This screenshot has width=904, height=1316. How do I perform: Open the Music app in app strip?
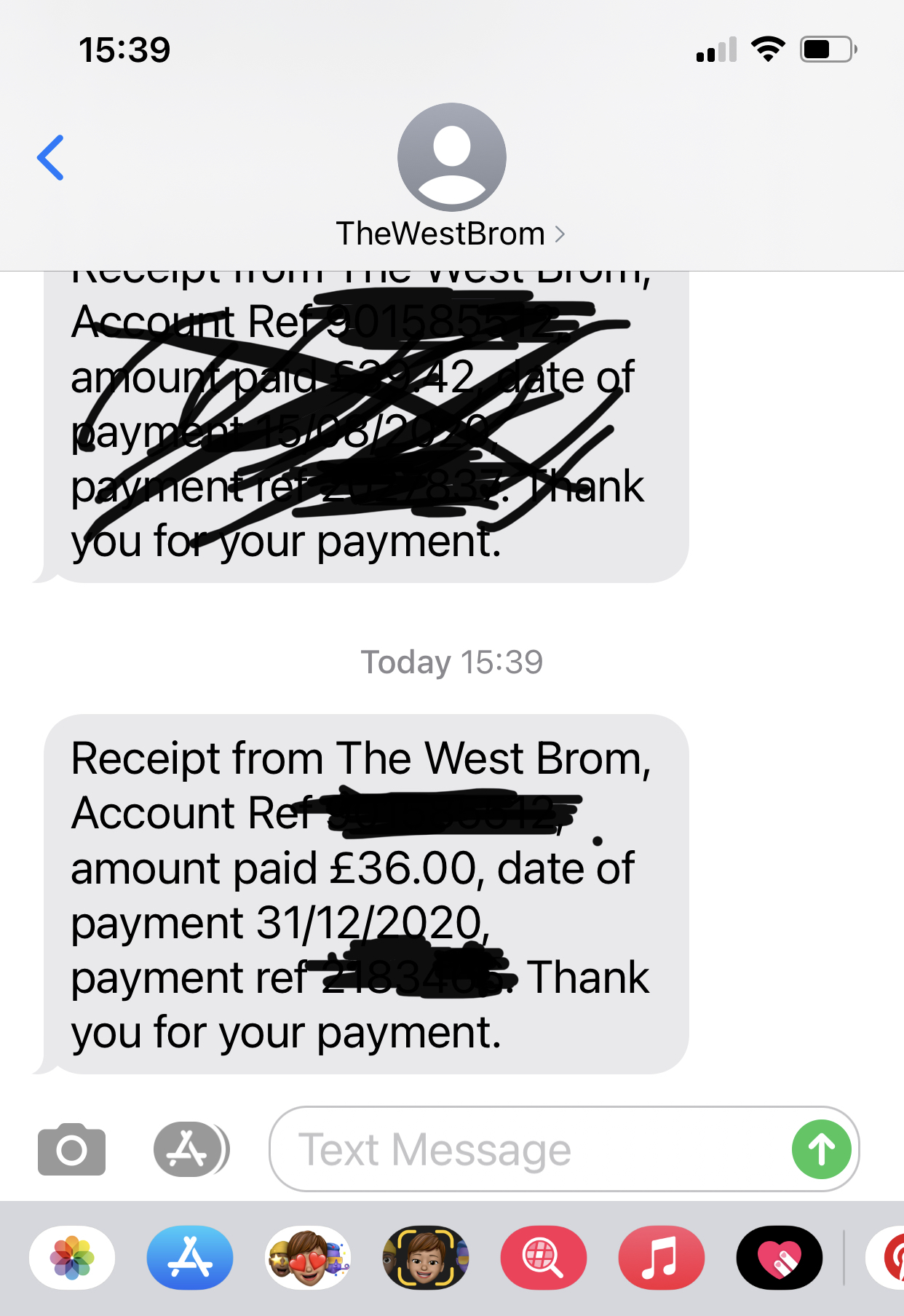[661, 1258]
